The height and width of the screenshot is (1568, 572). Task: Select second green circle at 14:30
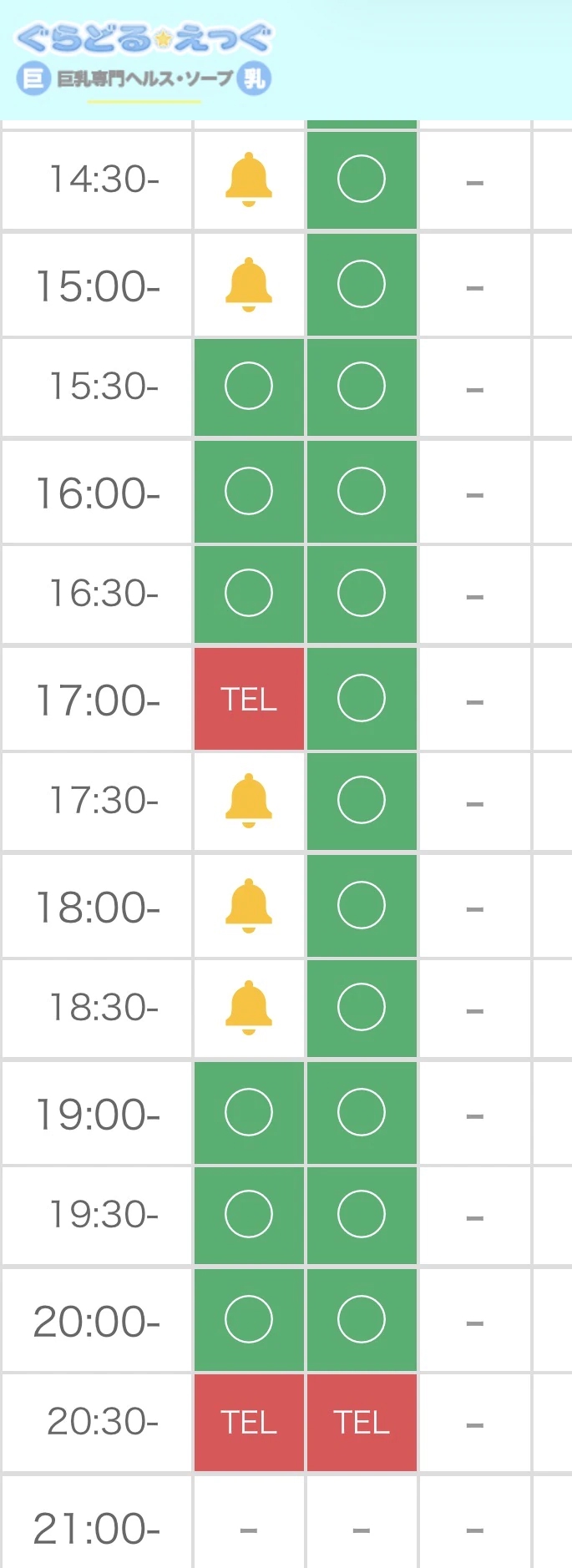click(x=362, y=179)
